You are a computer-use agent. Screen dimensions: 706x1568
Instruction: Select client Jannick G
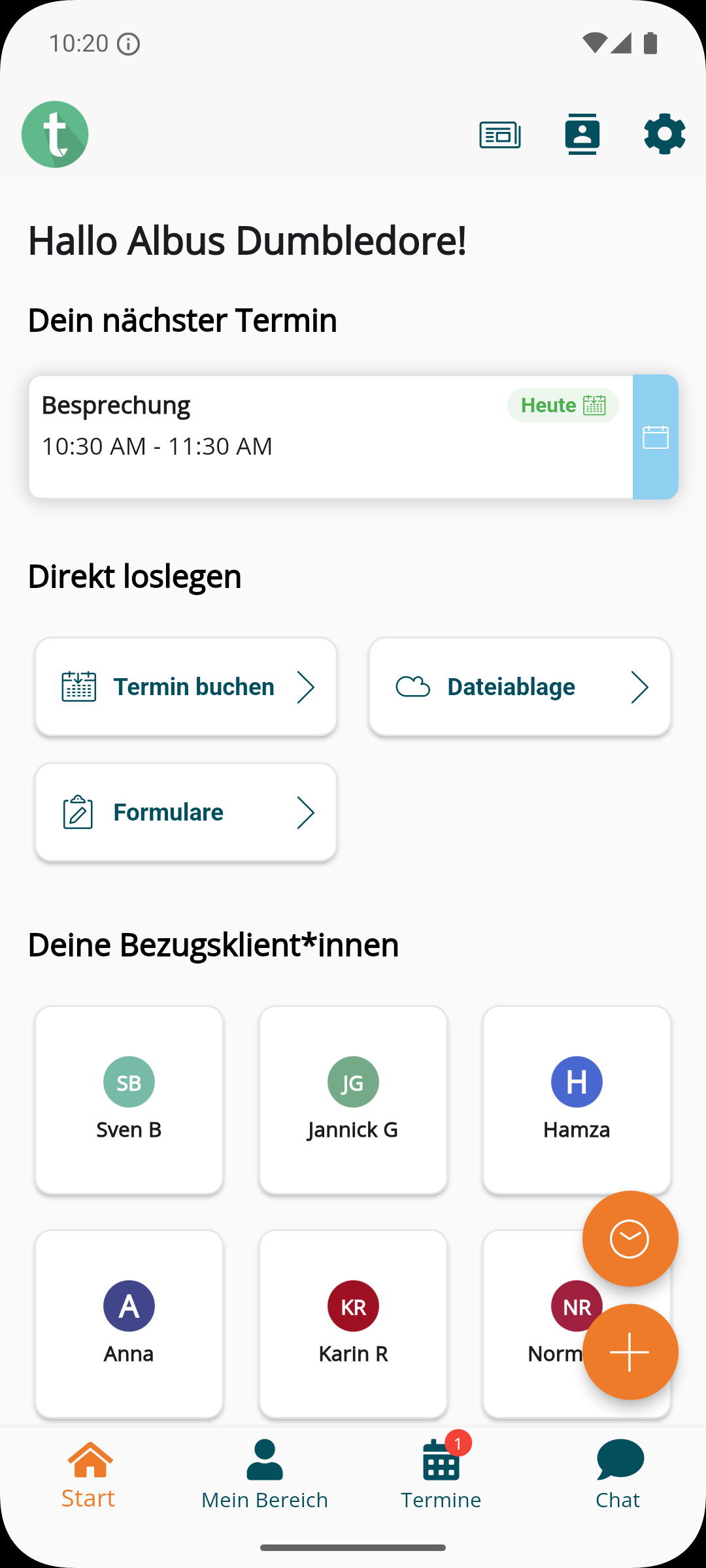coord(353,1100)
